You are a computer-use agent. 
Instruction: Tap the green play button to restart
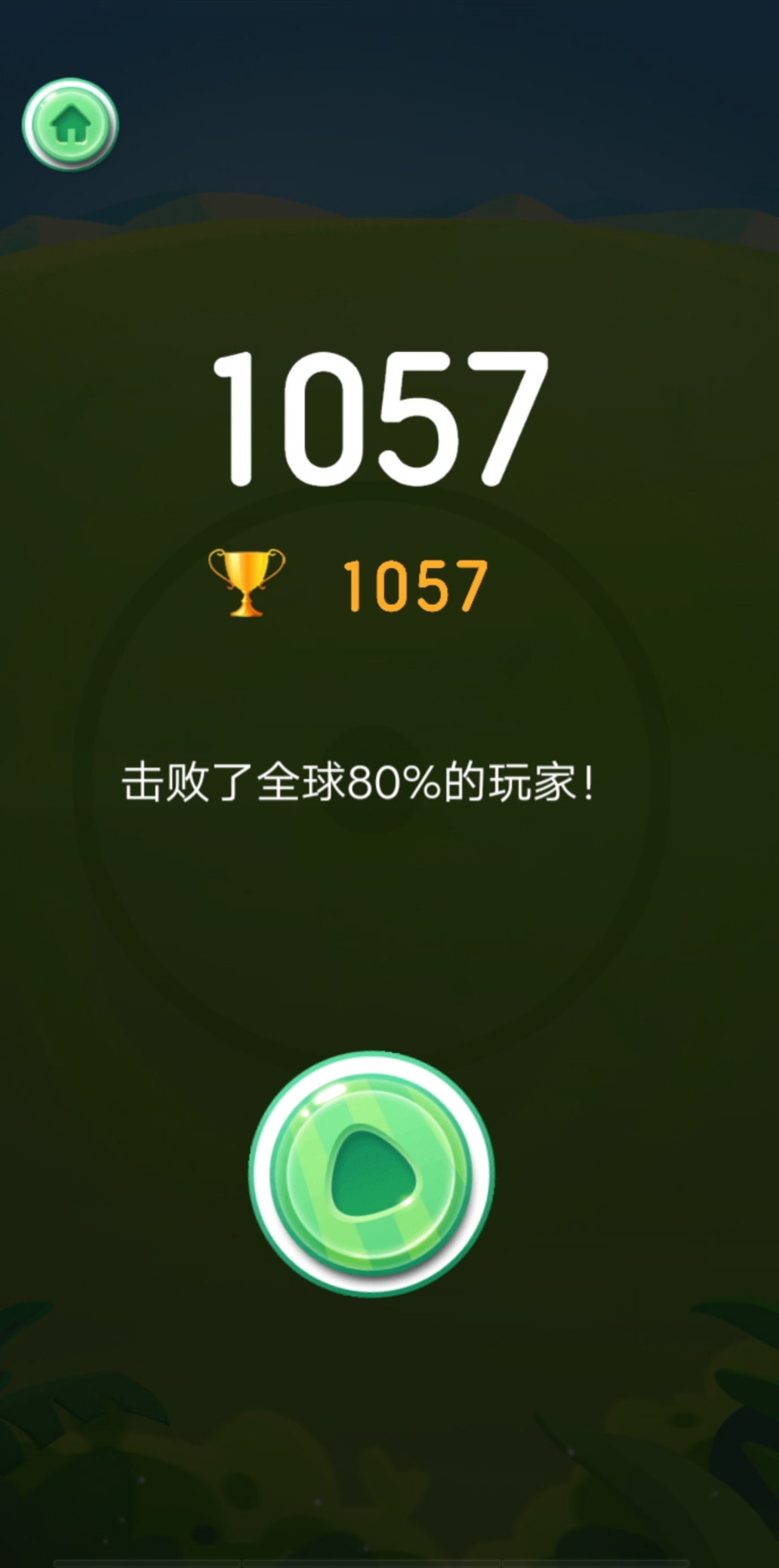[x=371, y=1172]
